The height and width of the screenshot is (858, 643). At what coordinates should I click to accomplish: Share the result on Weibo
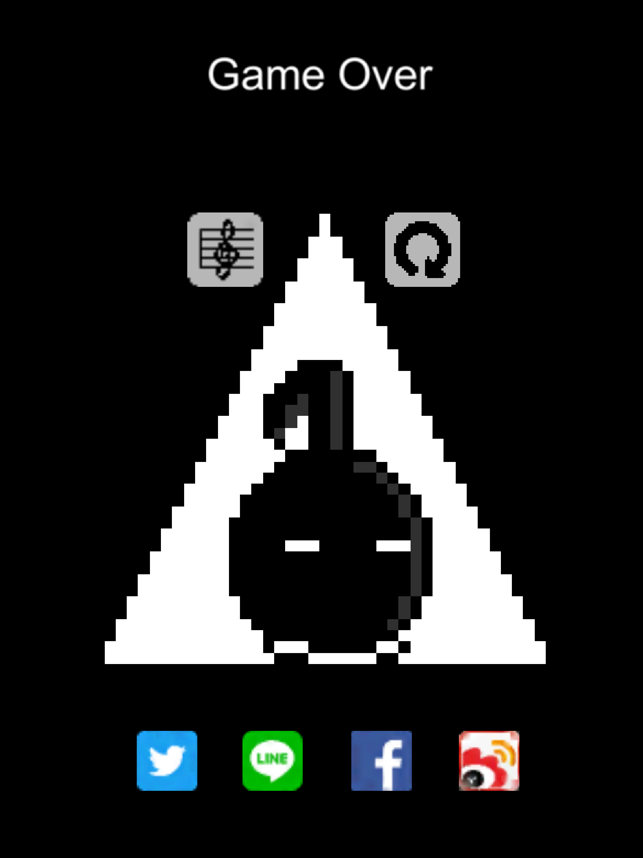pos(489,761)
